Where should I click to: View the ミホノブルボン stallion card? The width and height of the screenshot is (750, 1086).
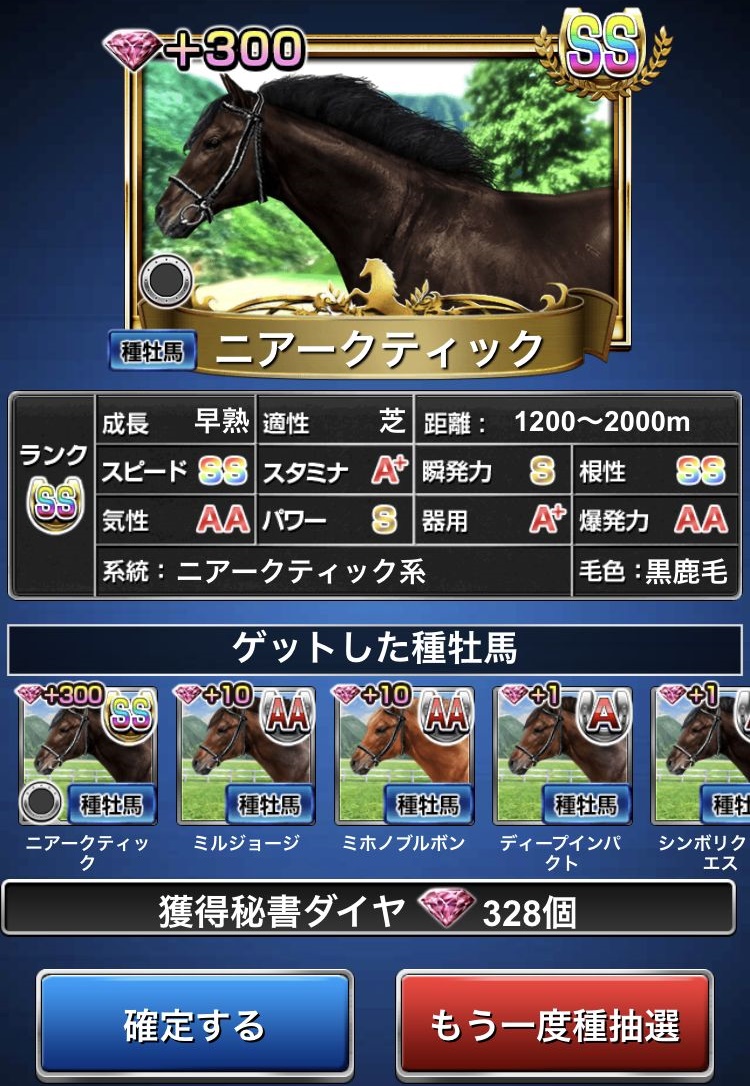[404, 756]
